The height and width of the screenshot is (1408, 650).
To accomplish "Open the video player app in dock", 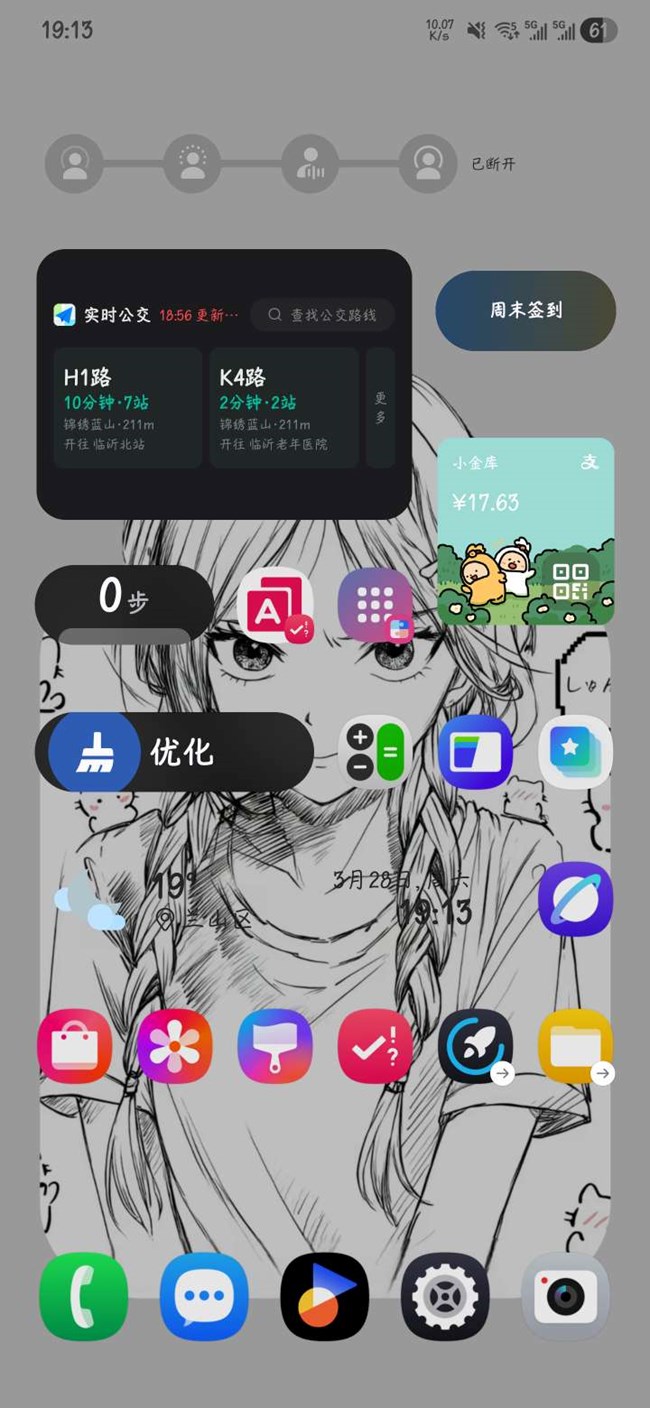I will (325, 1296).
